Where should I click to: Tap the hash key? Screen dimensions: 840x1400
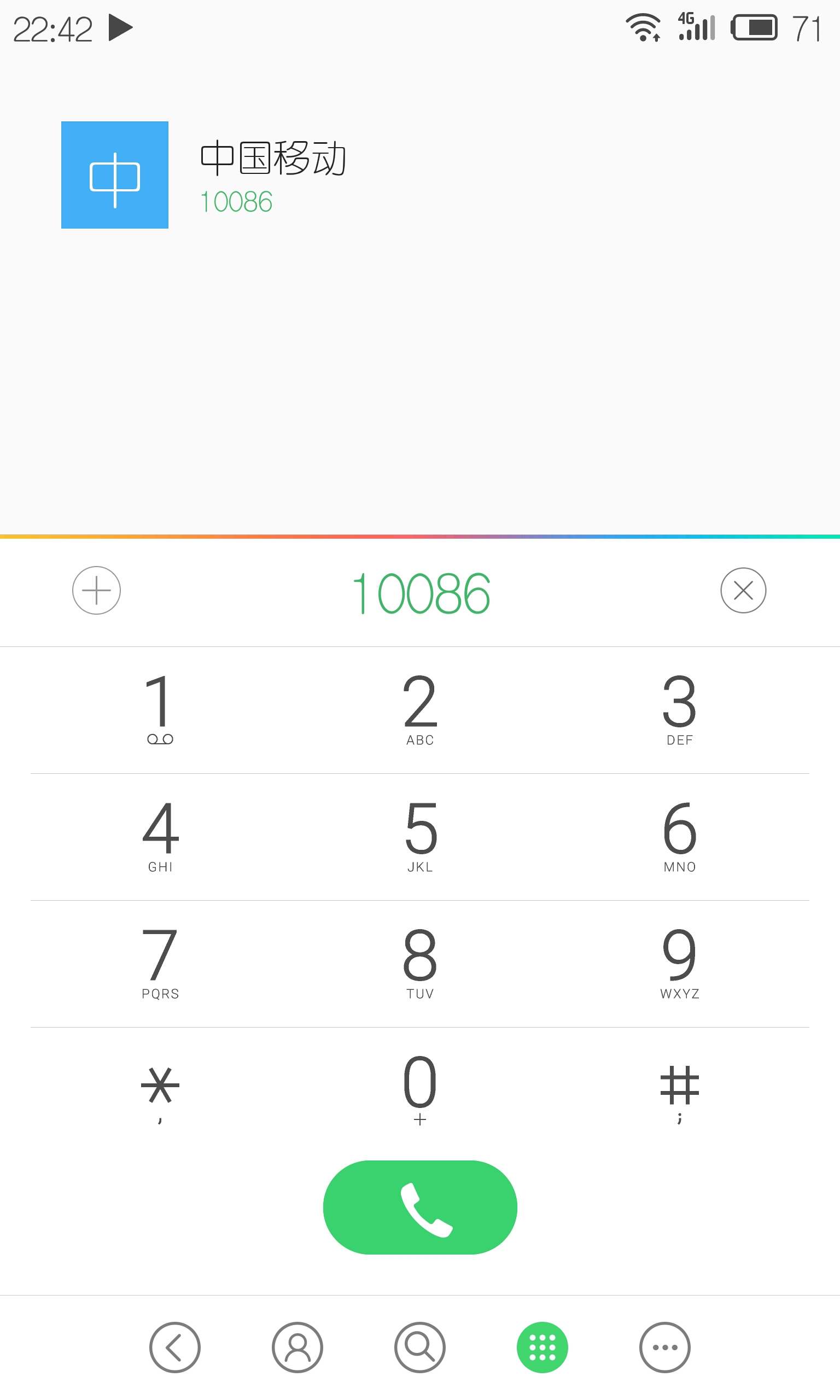click(x=679, y=1090)
